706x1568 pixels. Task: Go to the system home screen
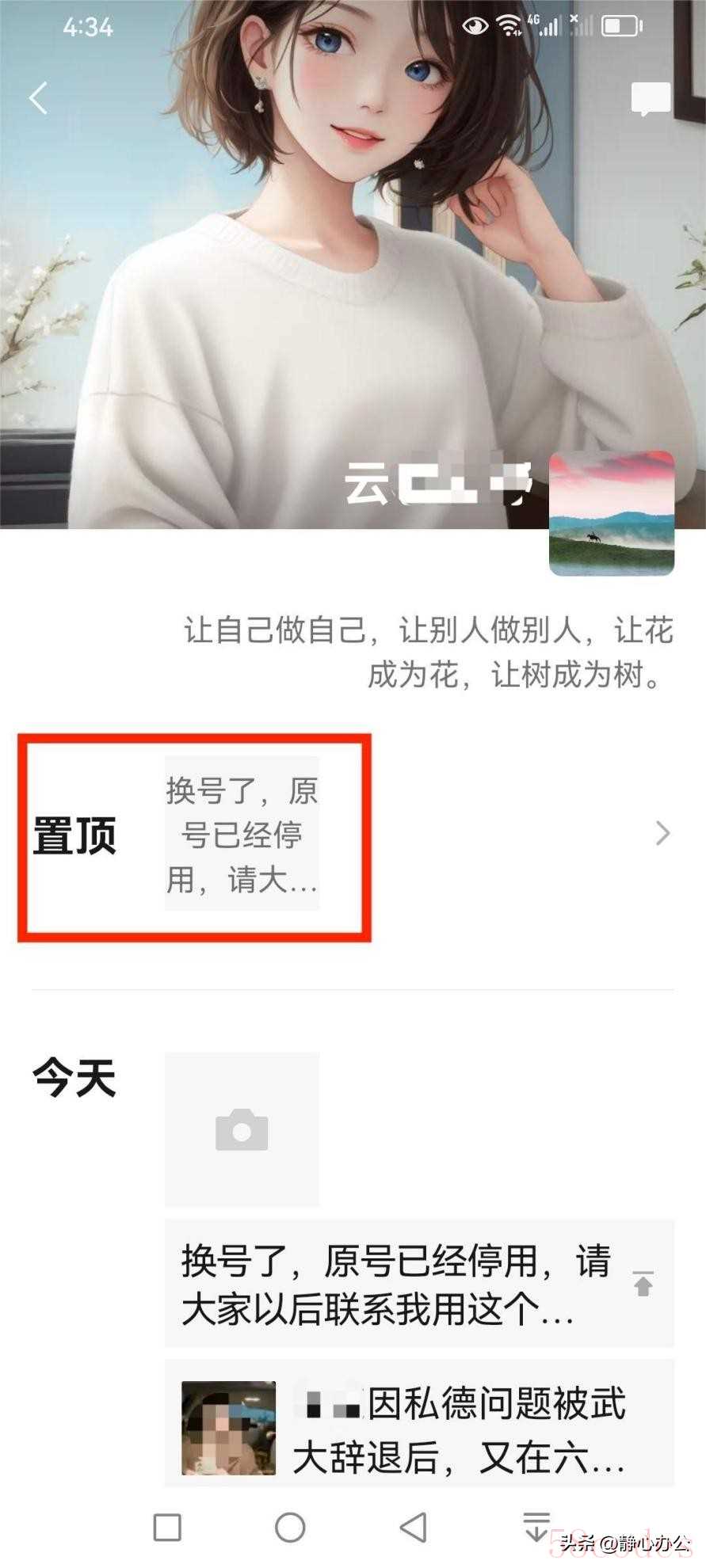[290, 1528]
